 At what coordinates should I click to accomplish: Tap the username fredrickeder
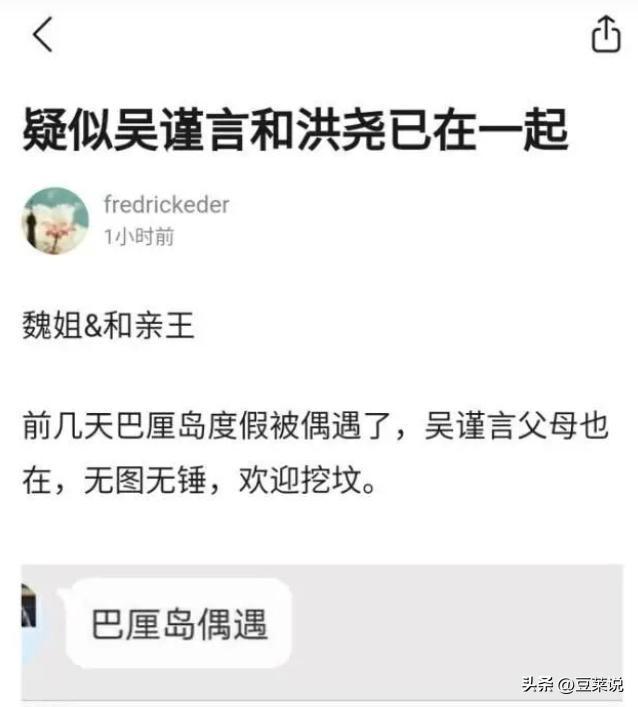(166, 205)
